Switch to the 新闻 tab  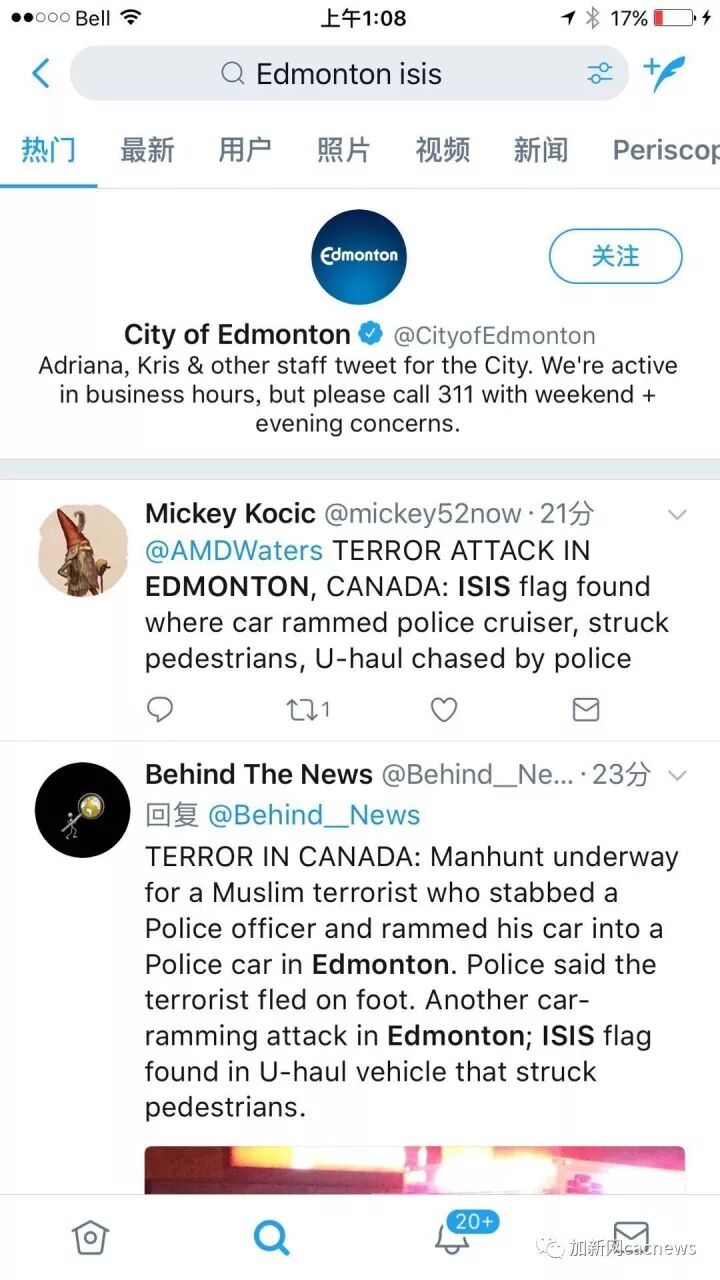coord(540,150)
